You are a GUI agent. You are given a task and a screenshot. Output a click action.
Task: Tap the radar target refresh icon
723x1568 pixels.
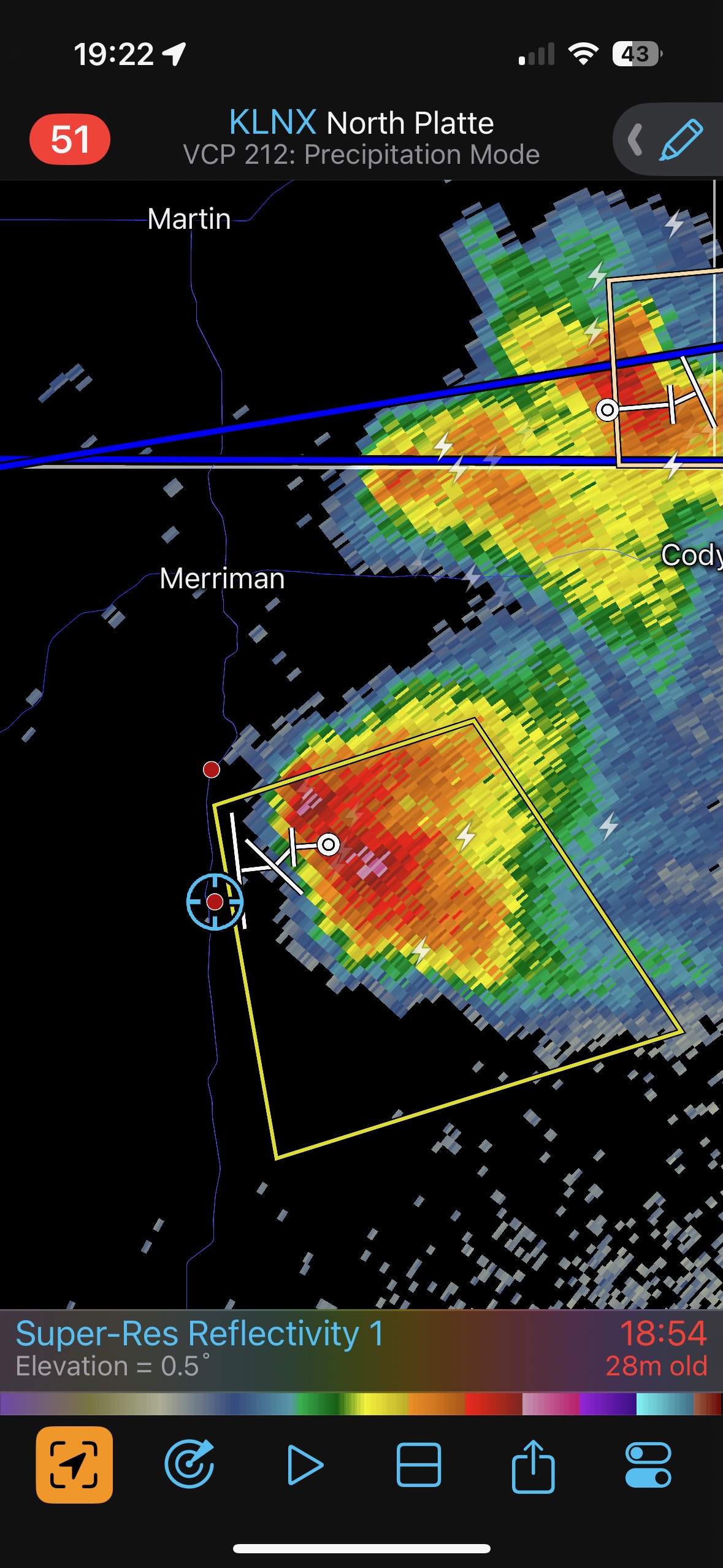click(189, 1465)
